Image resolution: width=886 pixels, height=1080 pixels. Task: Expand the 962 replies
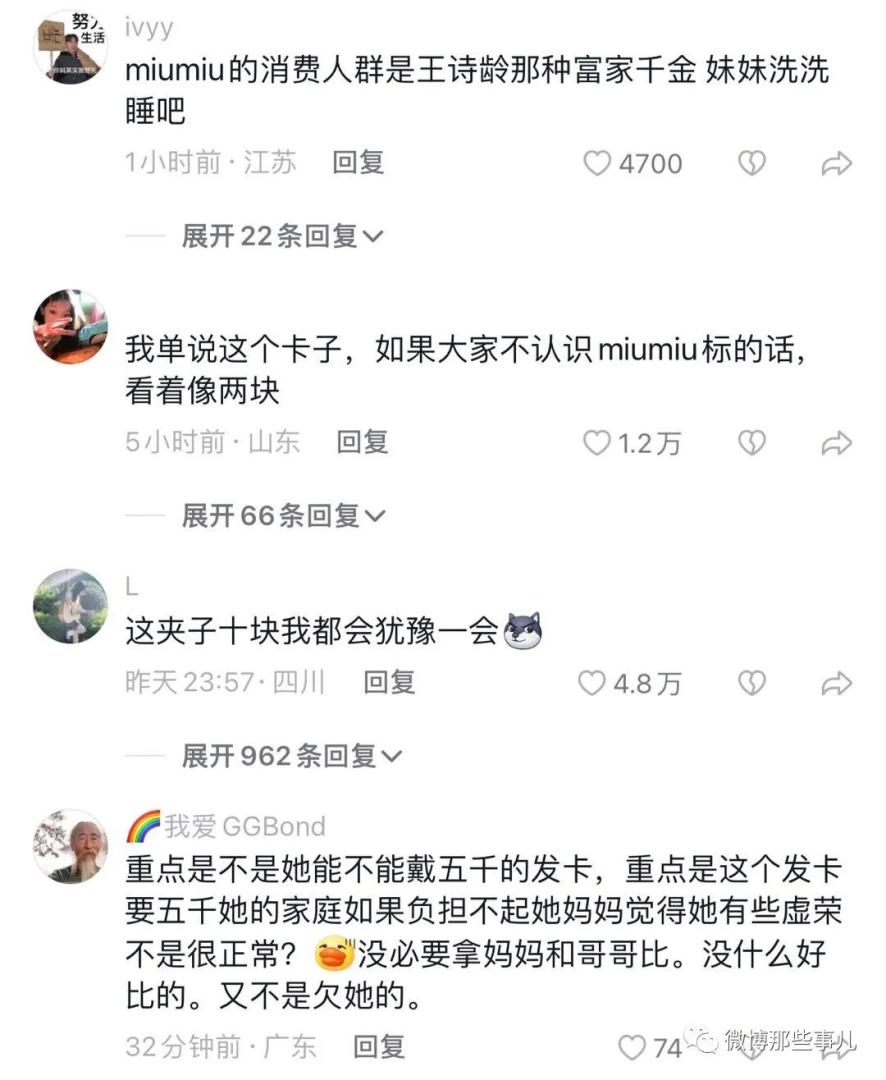(291, 756)
